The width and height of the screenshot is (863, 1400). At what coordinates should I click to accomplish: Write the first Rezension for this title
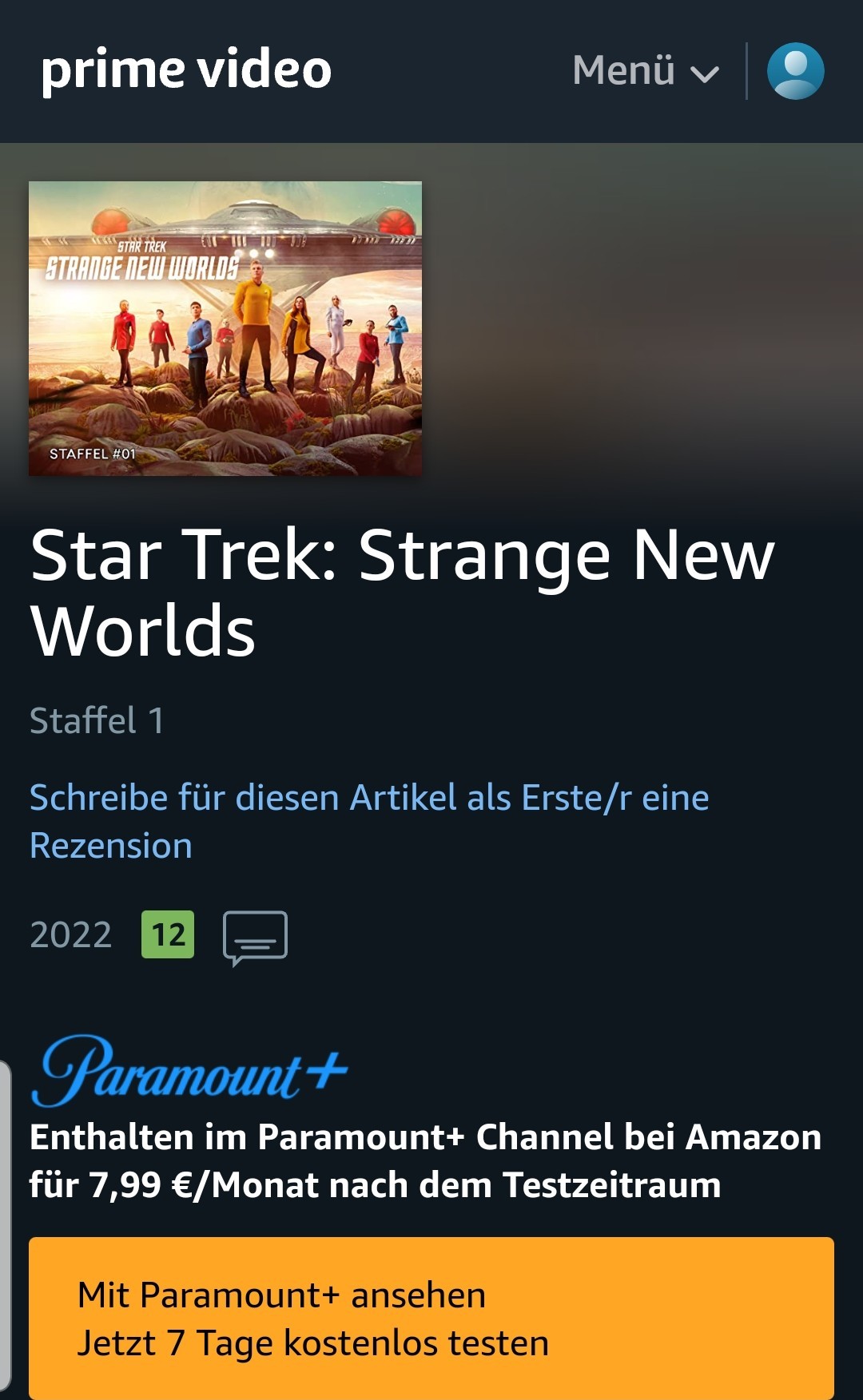coord(369,821)
